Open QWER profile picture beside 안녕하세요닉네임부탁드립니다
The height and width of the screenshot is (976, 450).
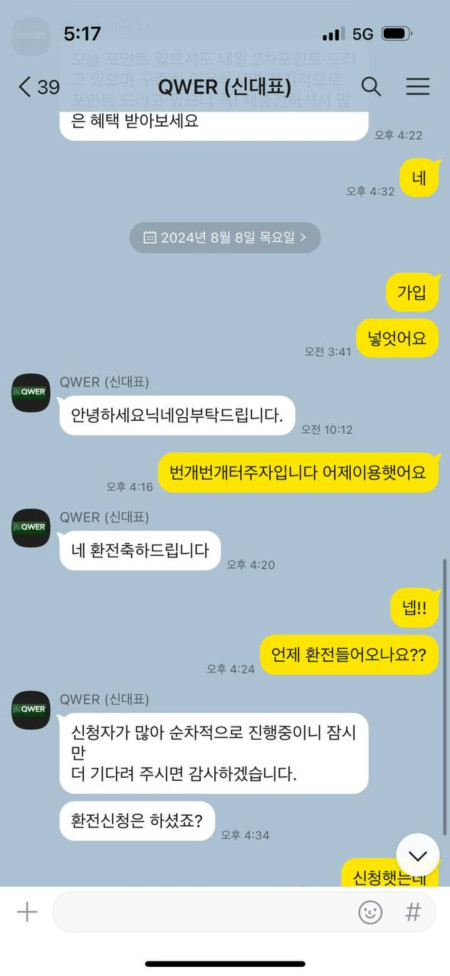30,393
